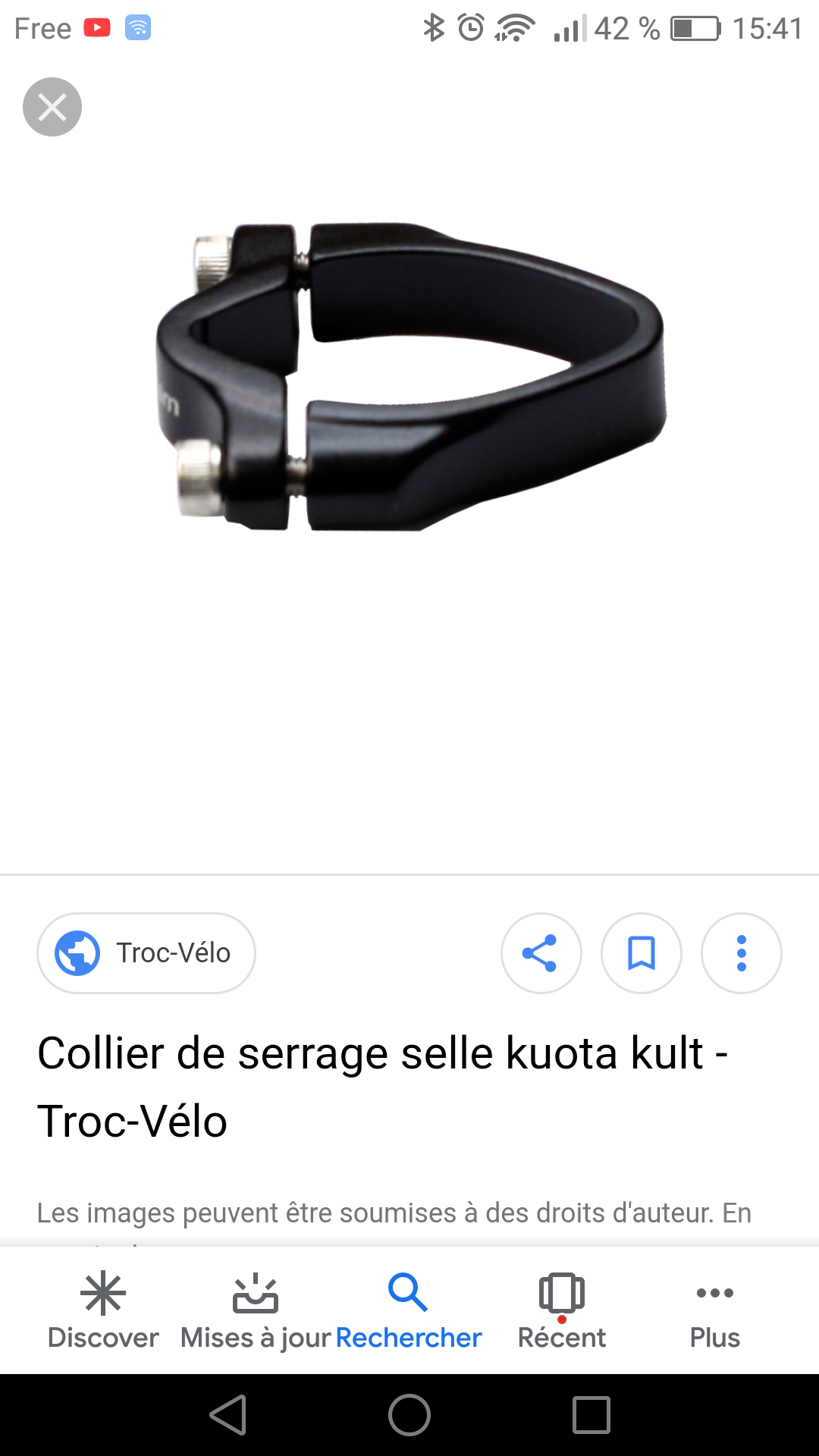Bookmark this image to collection
819x1456 pixels.
(x=642, y=953)
